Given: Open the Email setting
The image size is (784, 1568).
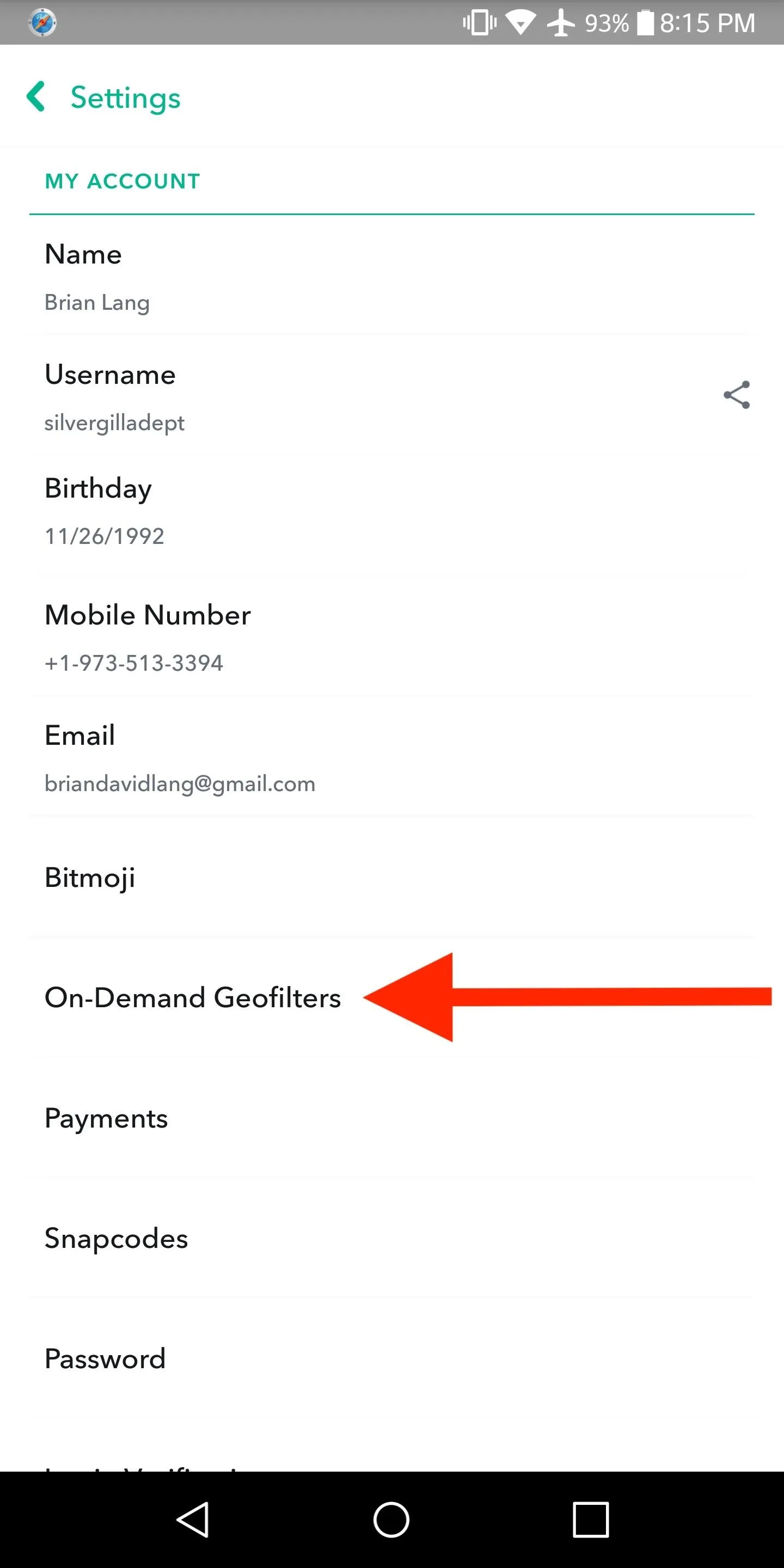Looking at the screenshot, I should 392,757.
